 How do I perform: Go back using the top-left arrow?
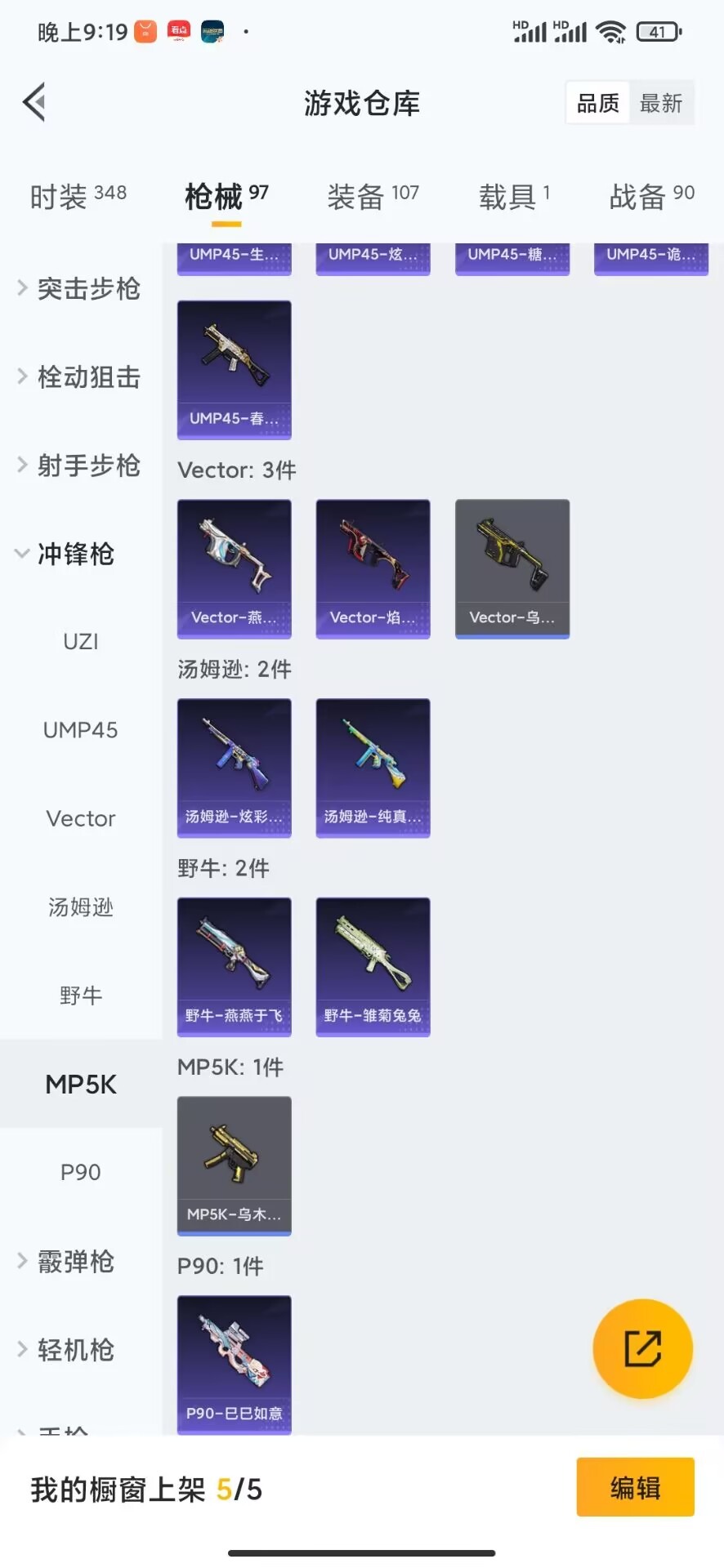point(34,102)
